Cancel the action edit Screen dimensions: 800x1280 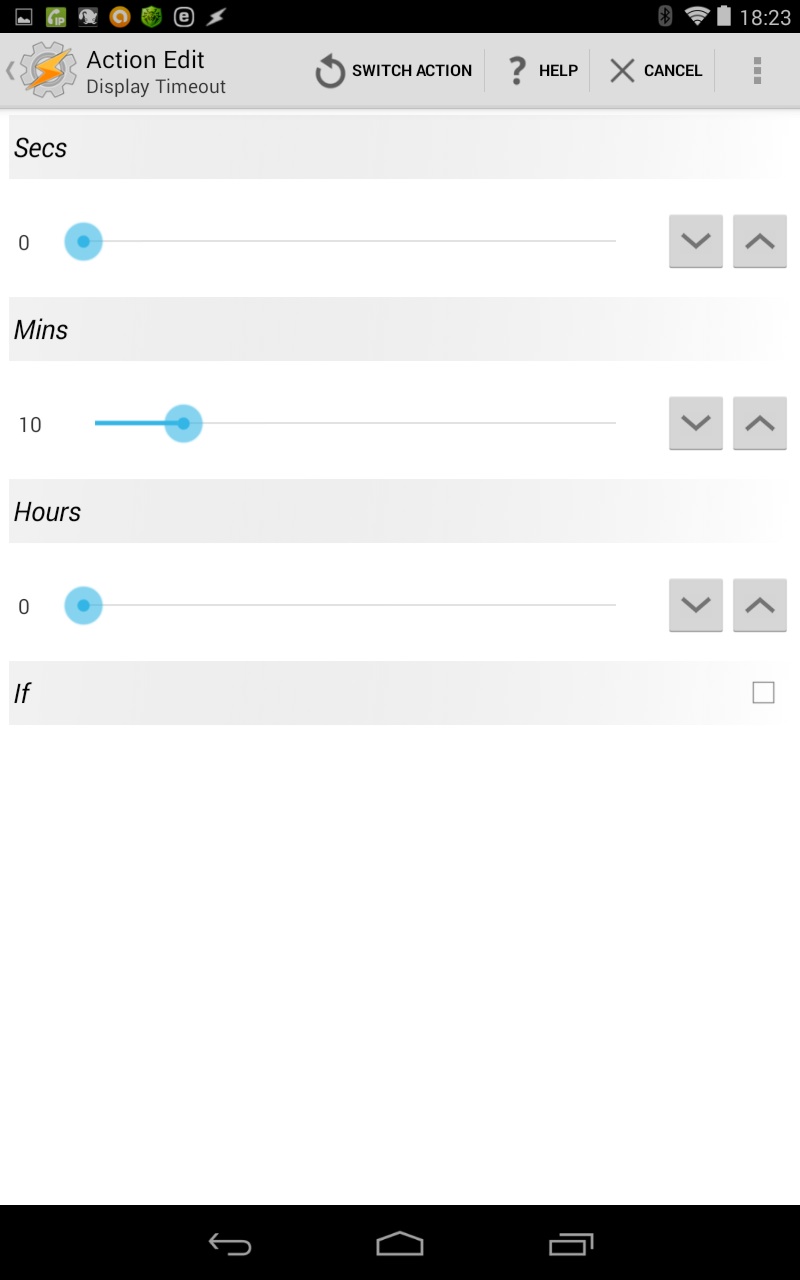[x=655, y=71]
